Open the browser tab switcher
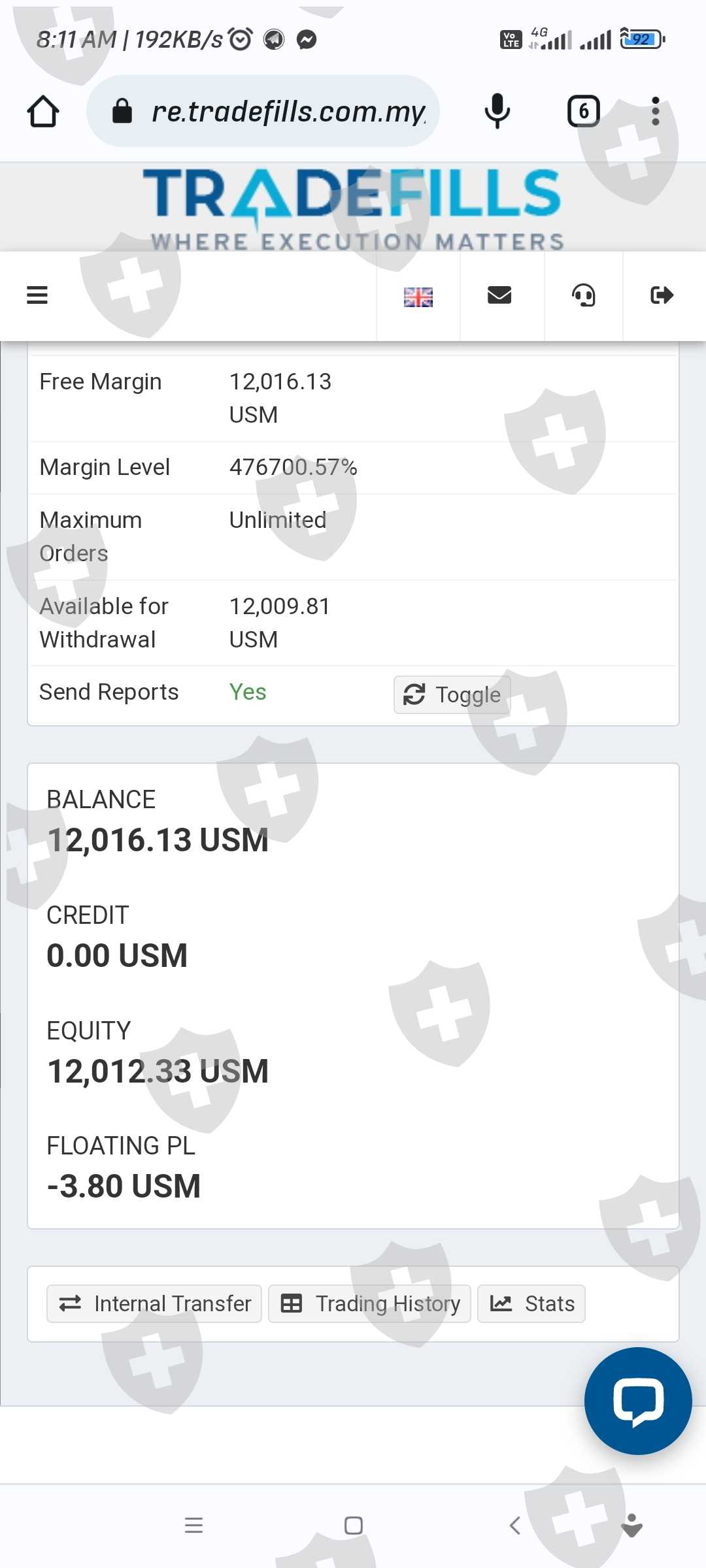The width and height of the screenshot is (706, 1568). pos(583,111)
